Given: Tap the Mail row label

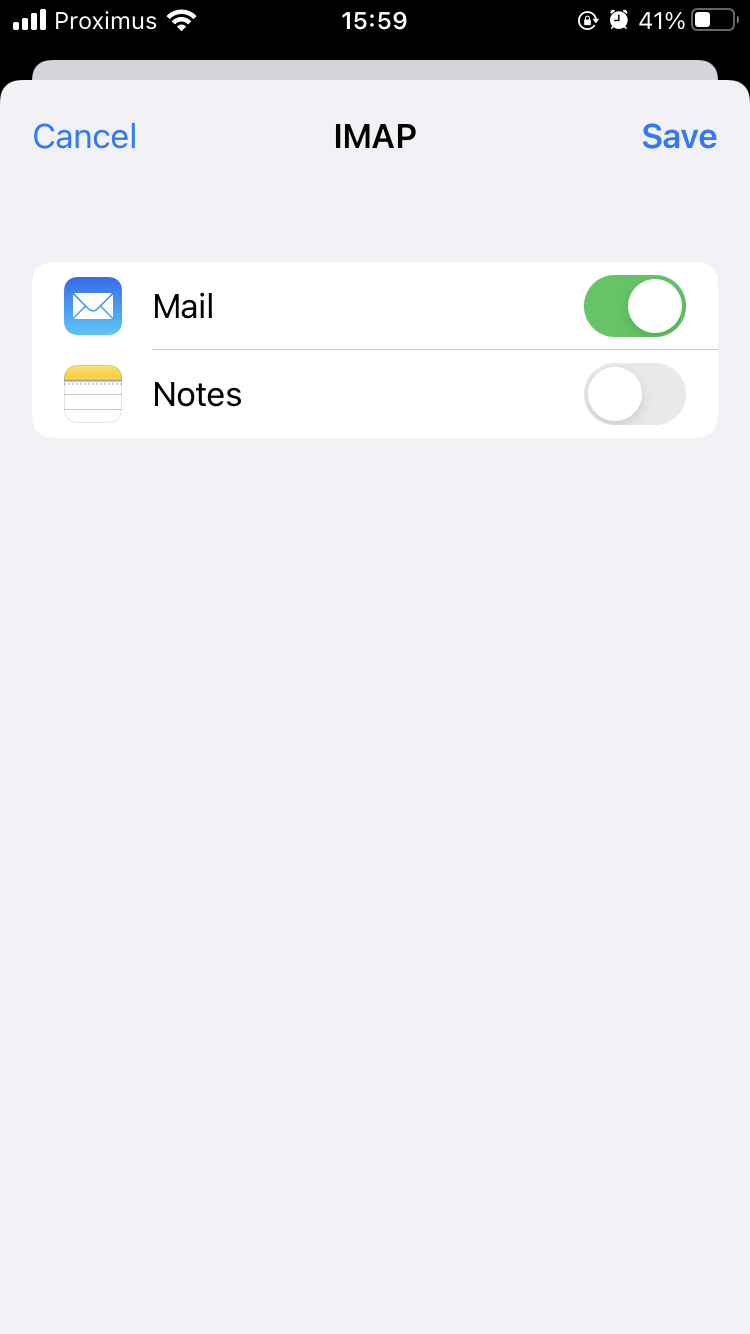Looking at the screenshot, I should click(x=183, y=306).
